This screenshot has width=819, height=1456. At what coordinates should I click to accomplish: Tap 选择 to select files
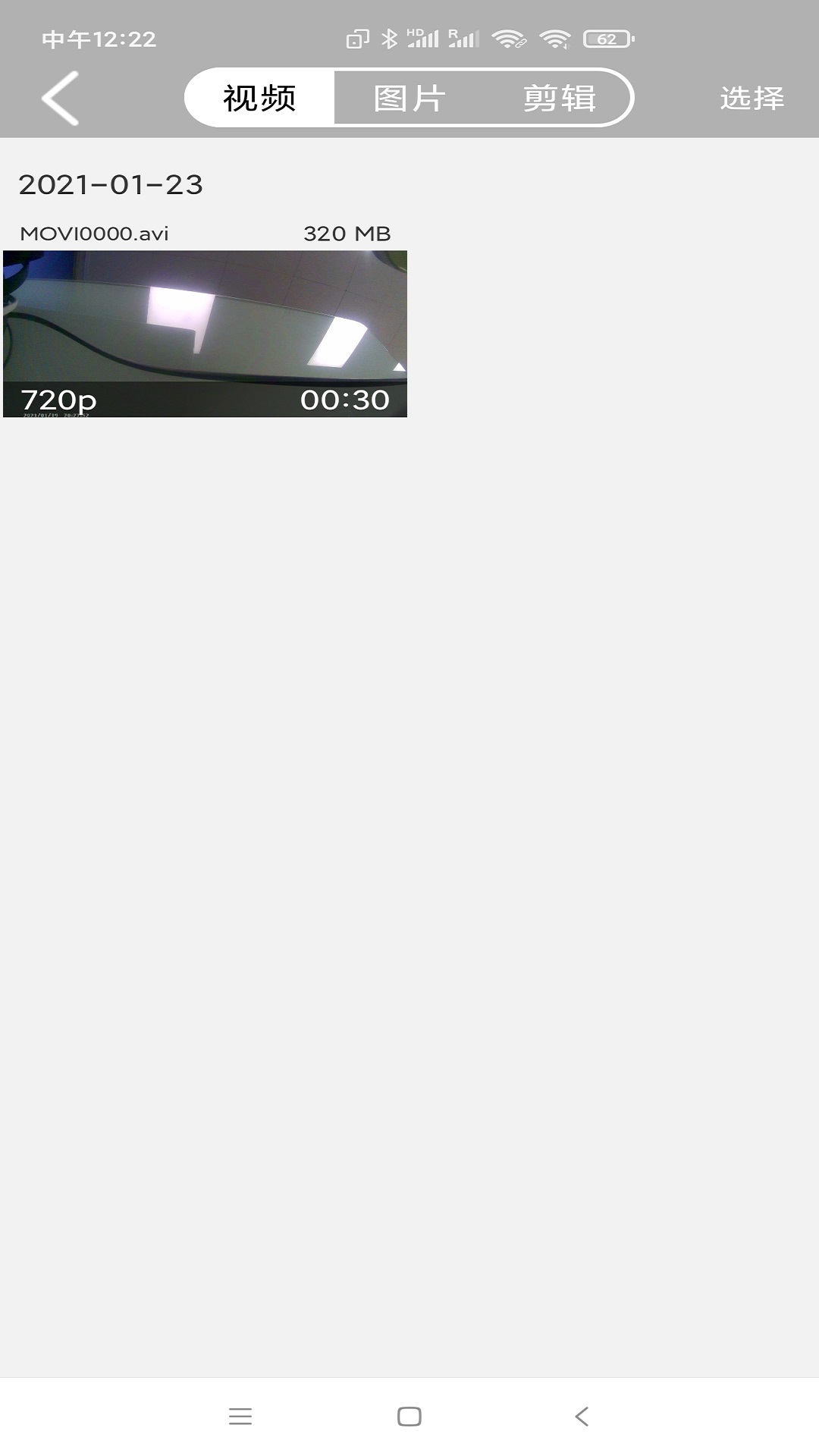(752, 98)
